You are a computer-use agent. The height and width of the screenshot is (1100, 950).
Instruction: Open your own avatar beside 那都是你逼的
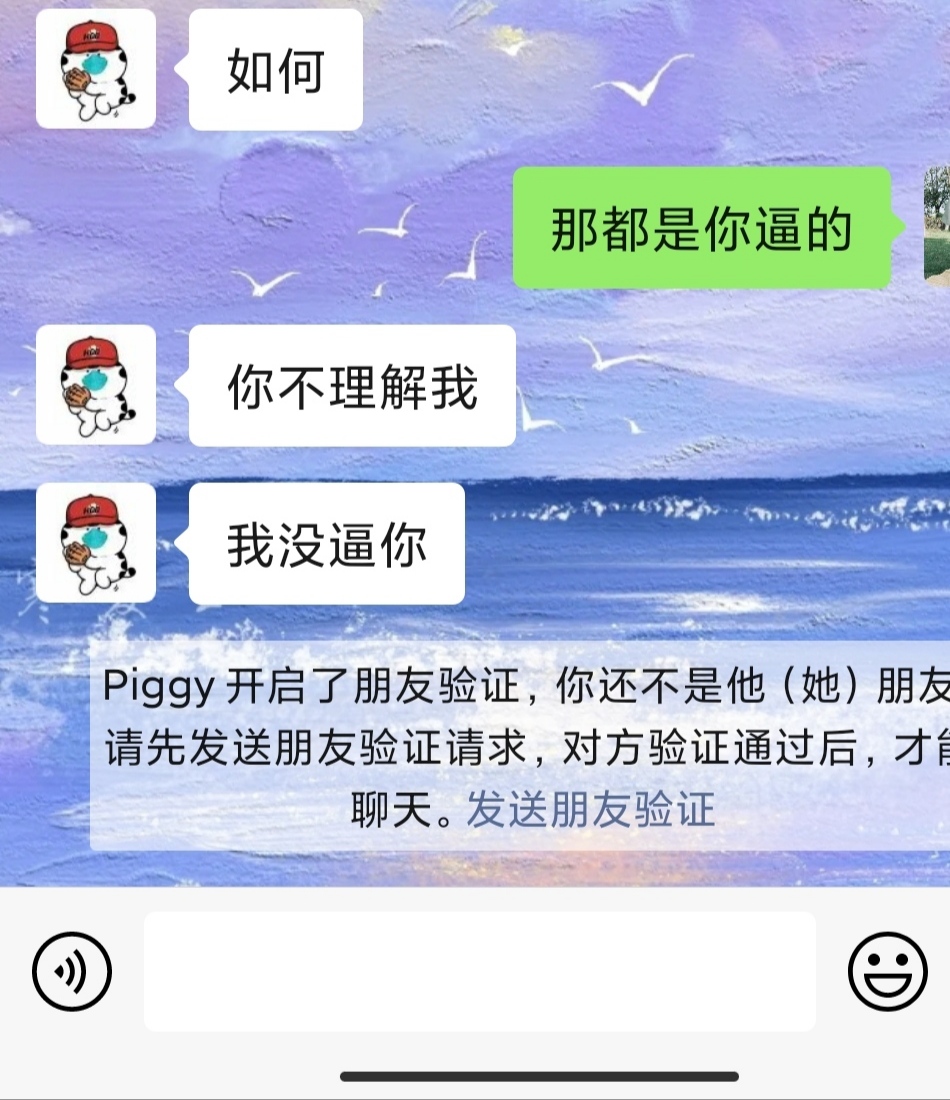(937, 226)
